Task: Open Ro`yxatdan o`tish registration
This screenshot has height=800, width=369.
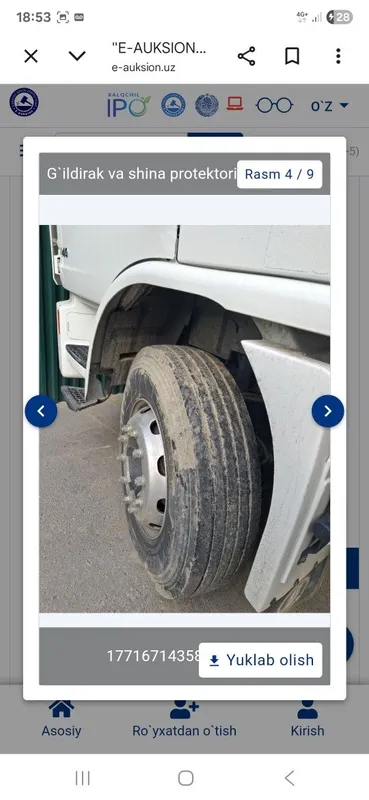Action: point(184,719)
